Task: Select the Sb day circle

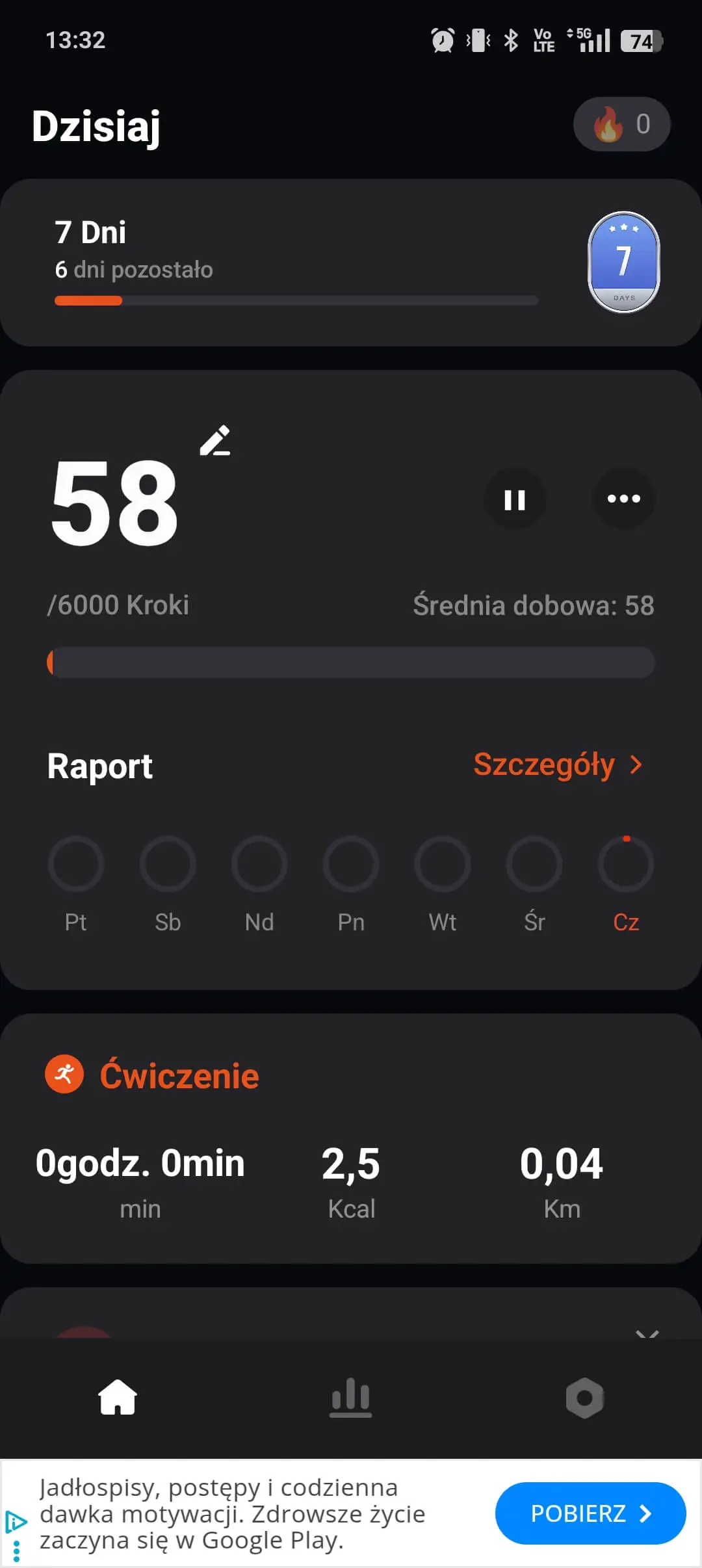Action: (168, 864)
